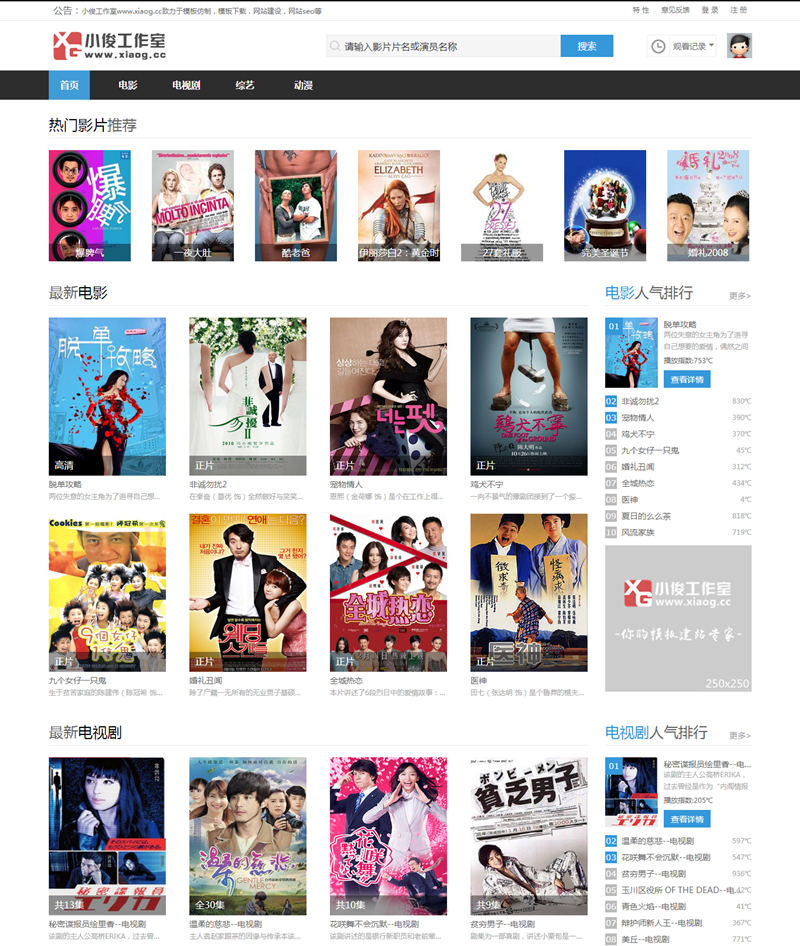Tap 更多 beside 电影人气排行
800x946 pixels.
[739, 296]
